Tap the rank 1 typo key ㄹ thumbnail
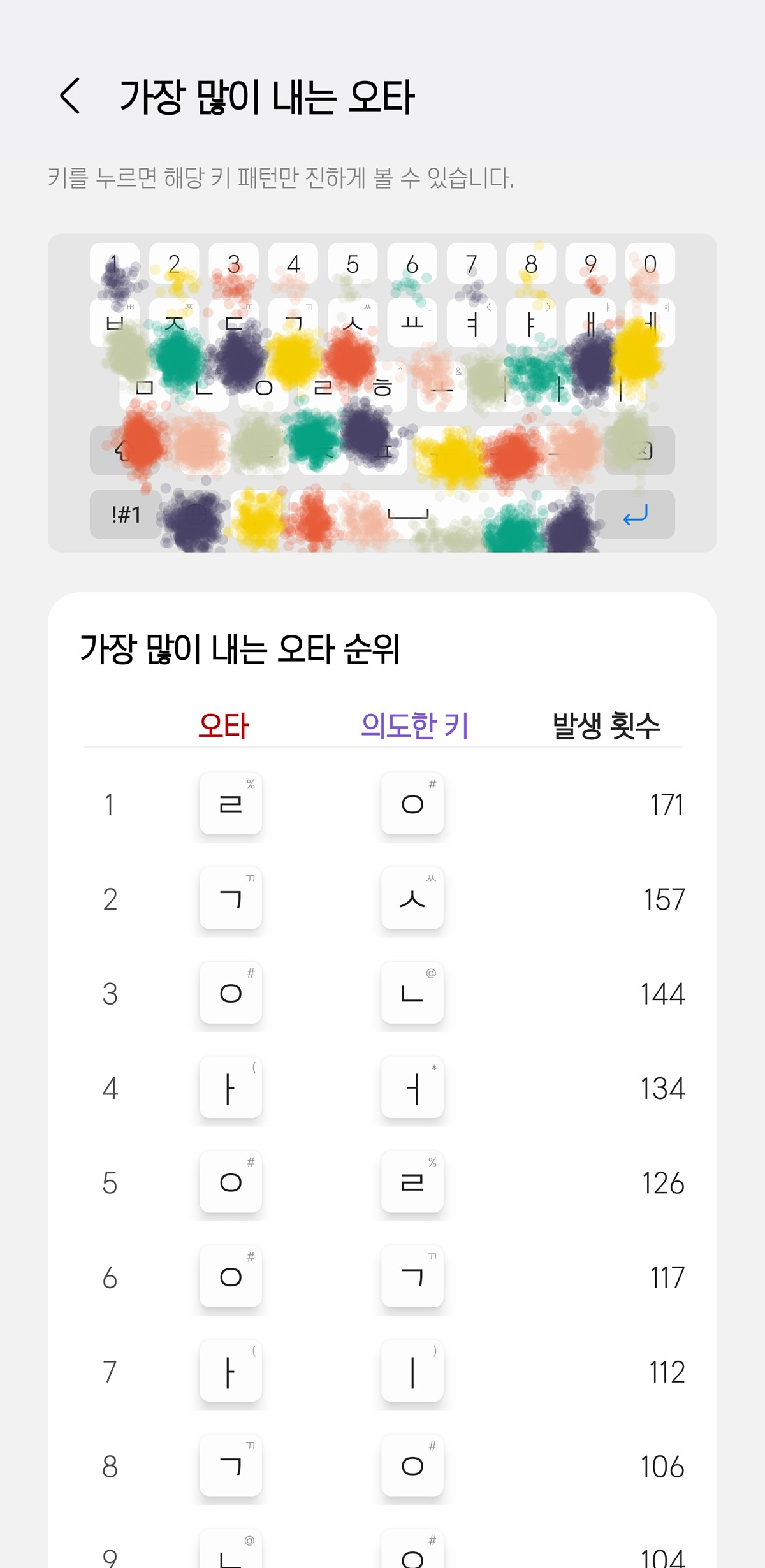The width and height of the screenshot is (765, 1568). pyautogui.click(x=229, y=803)
